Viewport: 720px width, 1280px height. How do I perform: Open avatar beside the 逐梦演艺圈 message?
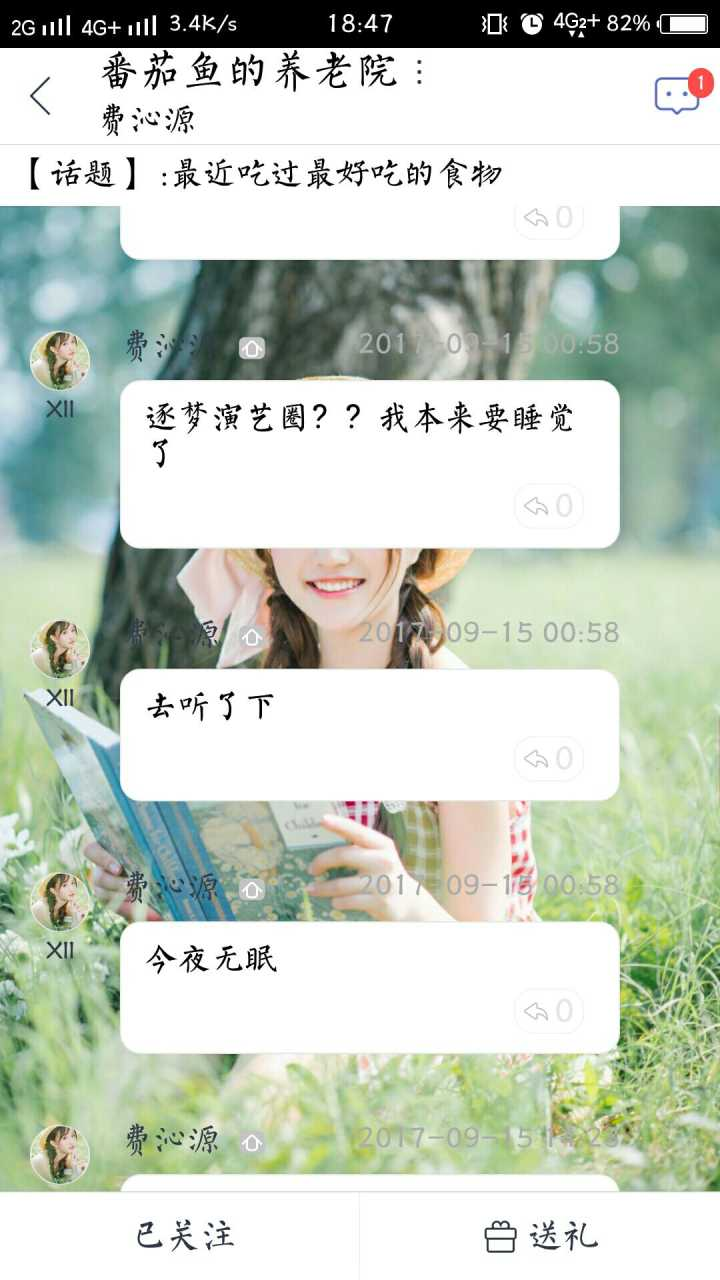[60, 361]
